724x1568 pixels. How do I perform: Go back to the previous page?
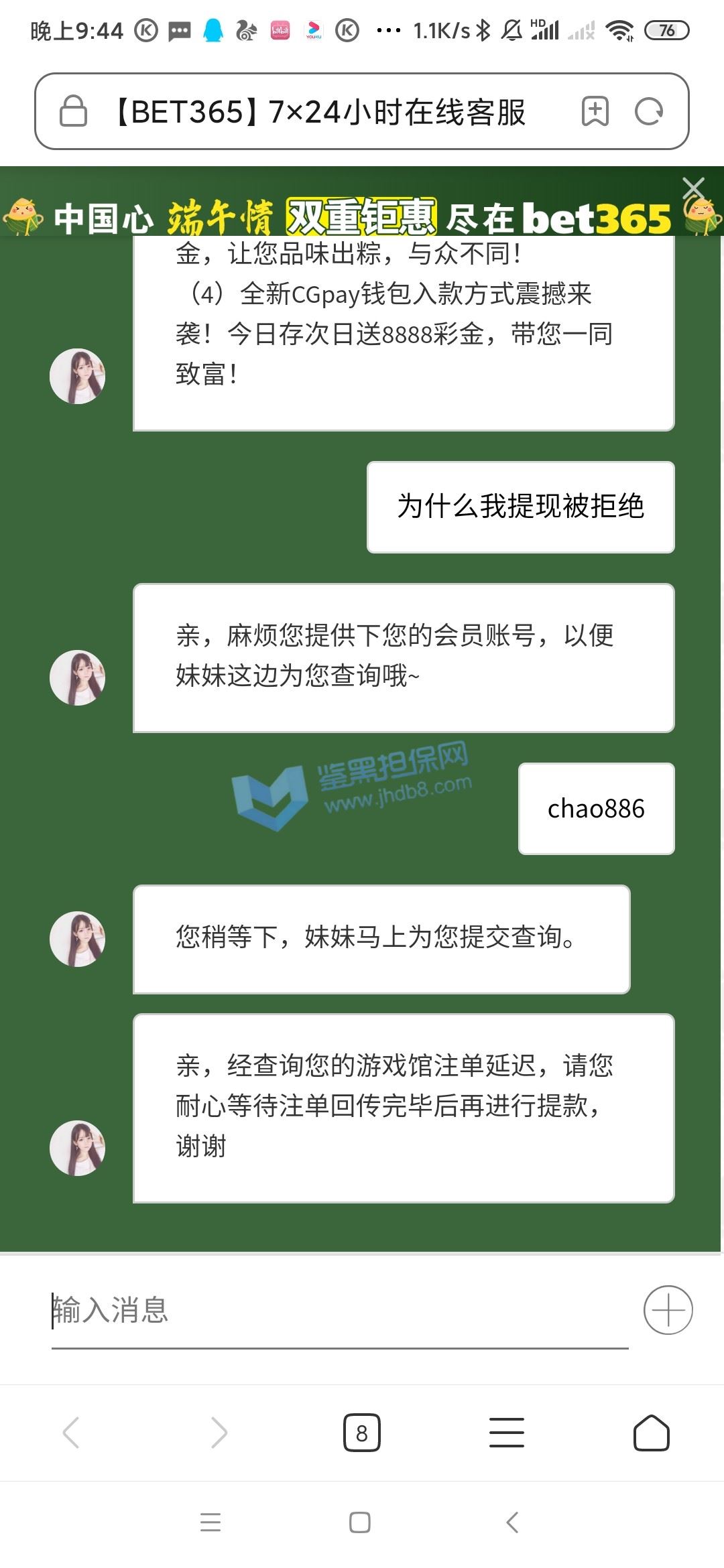click(71, 1433)
